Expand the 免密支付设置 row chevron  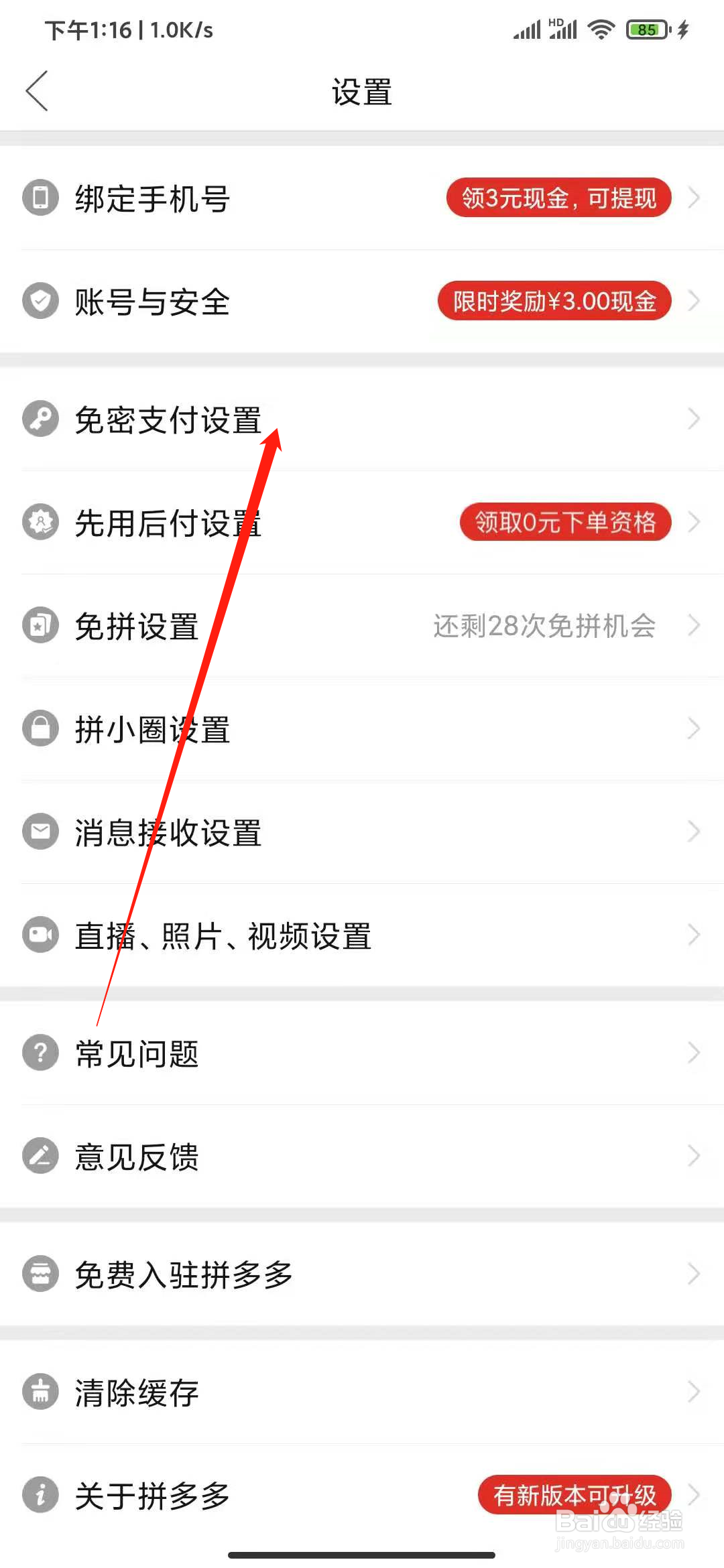coord(694,419)
